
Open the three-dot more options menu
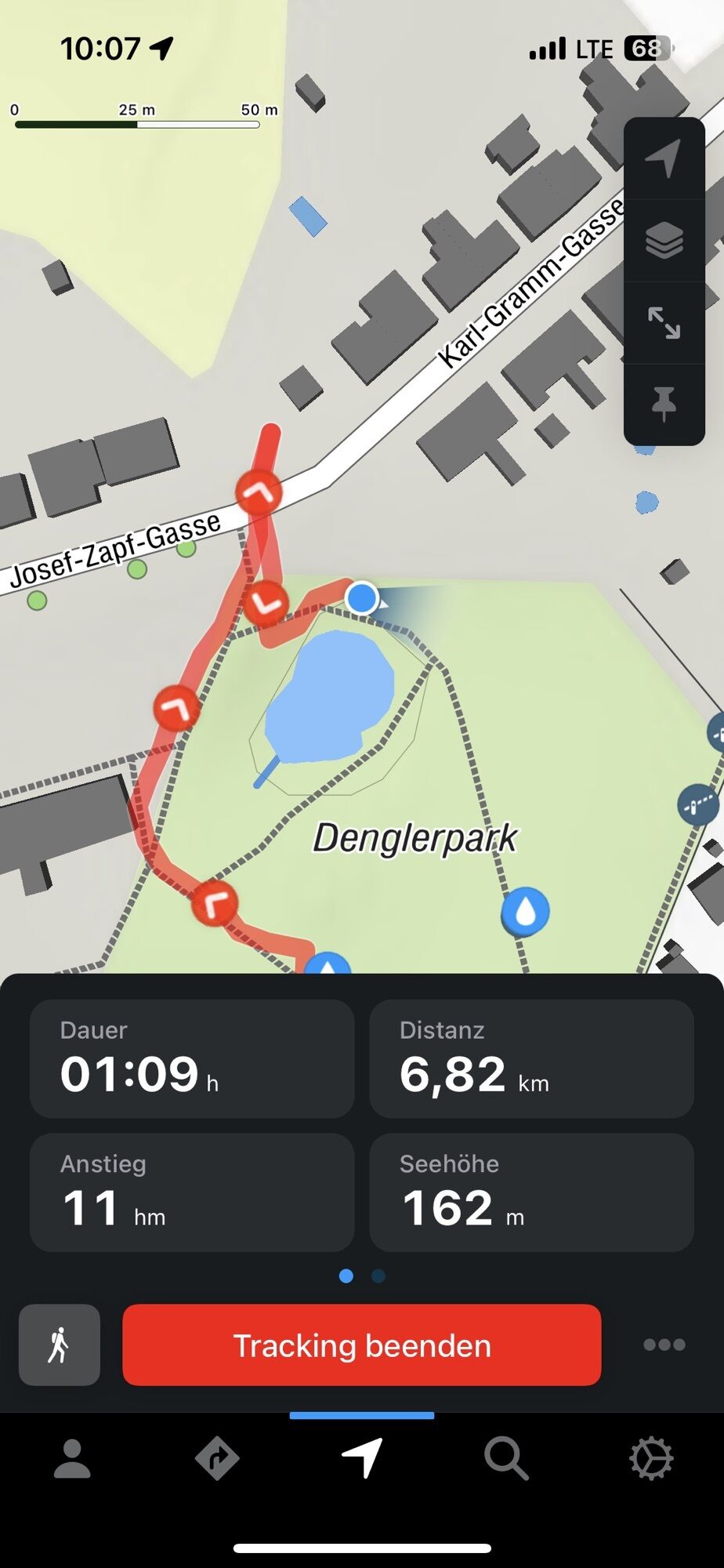click(x=664, y=1345)
